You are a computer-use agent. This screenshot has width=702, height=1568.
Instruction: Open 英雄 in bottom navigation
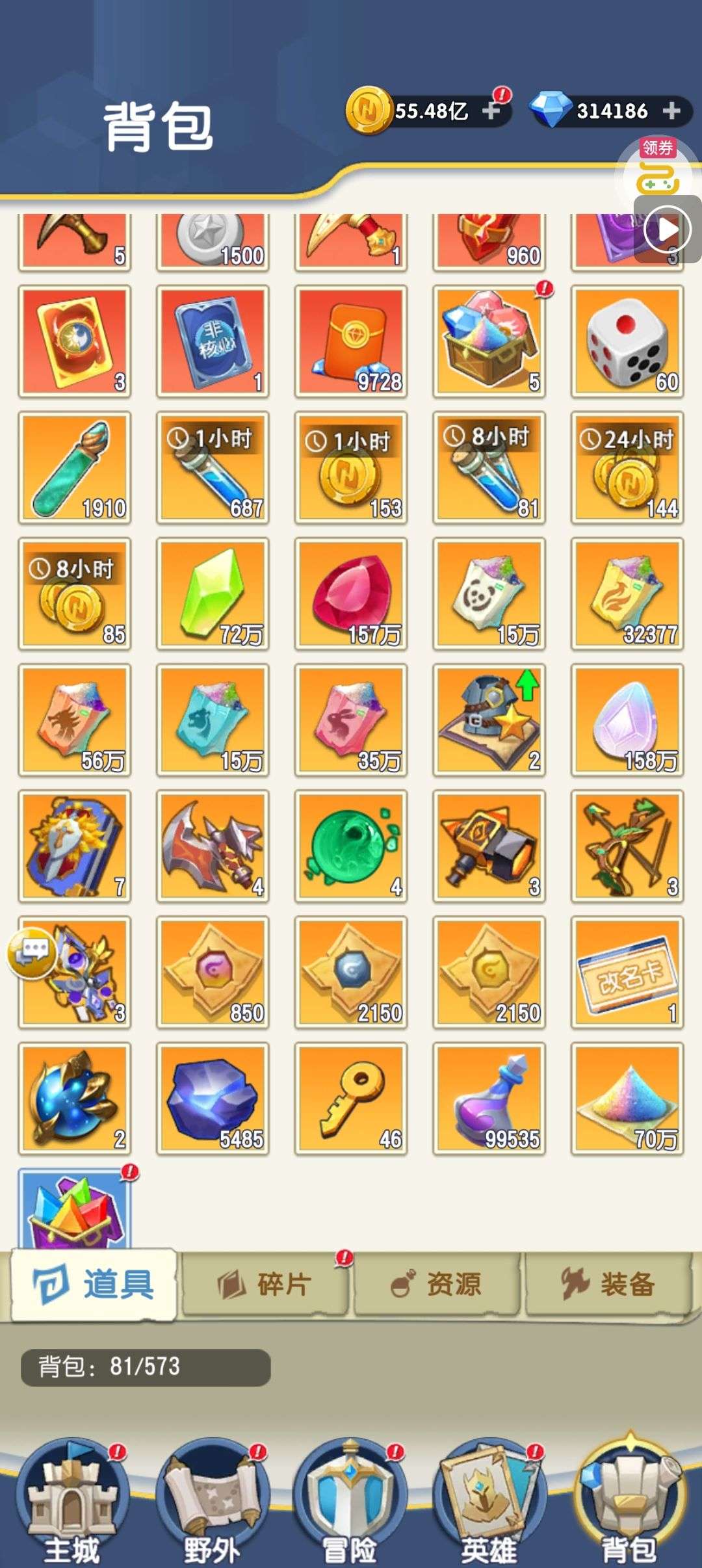pos(489,1502)
